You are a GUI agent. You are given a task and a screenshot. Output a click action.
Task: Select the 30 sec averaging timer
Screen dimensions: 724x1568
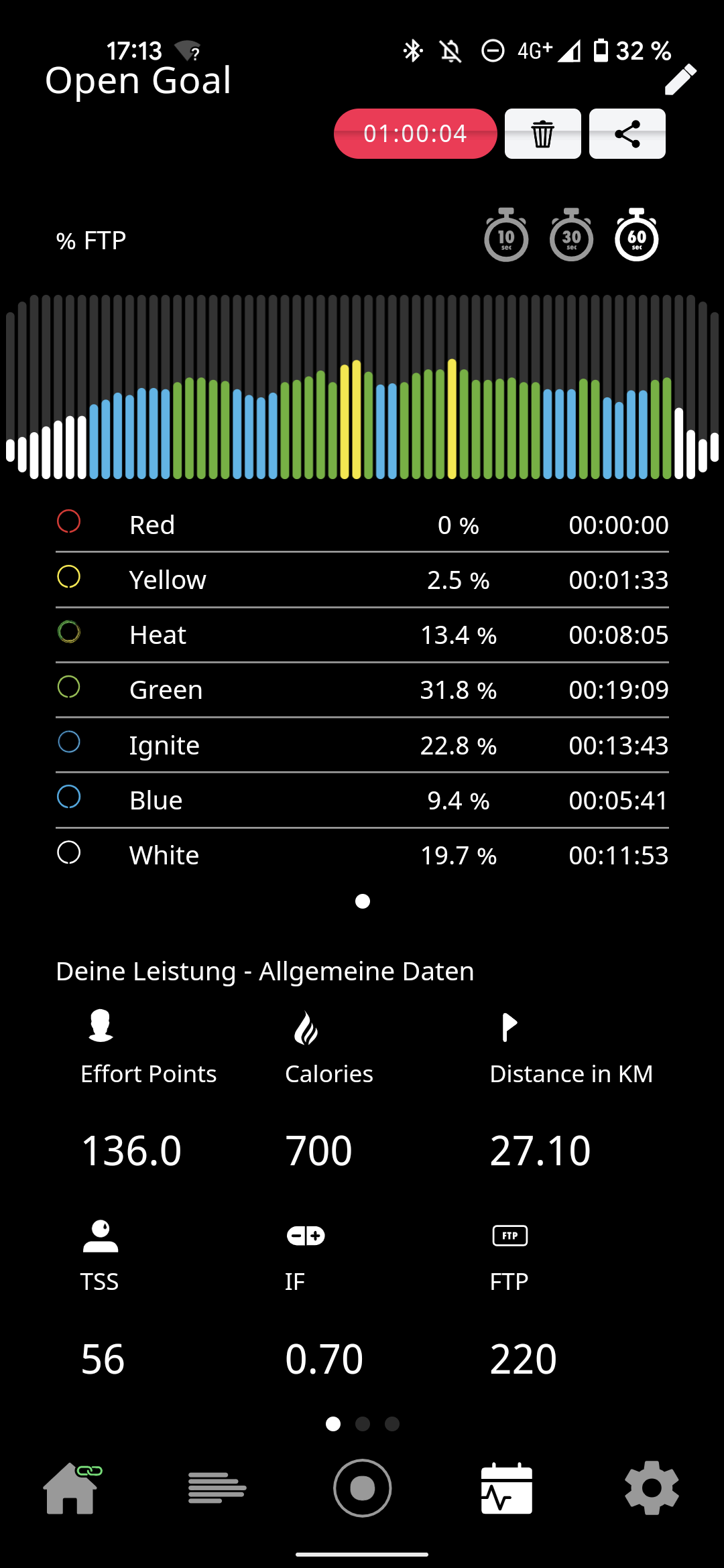[x=571, y=235]
